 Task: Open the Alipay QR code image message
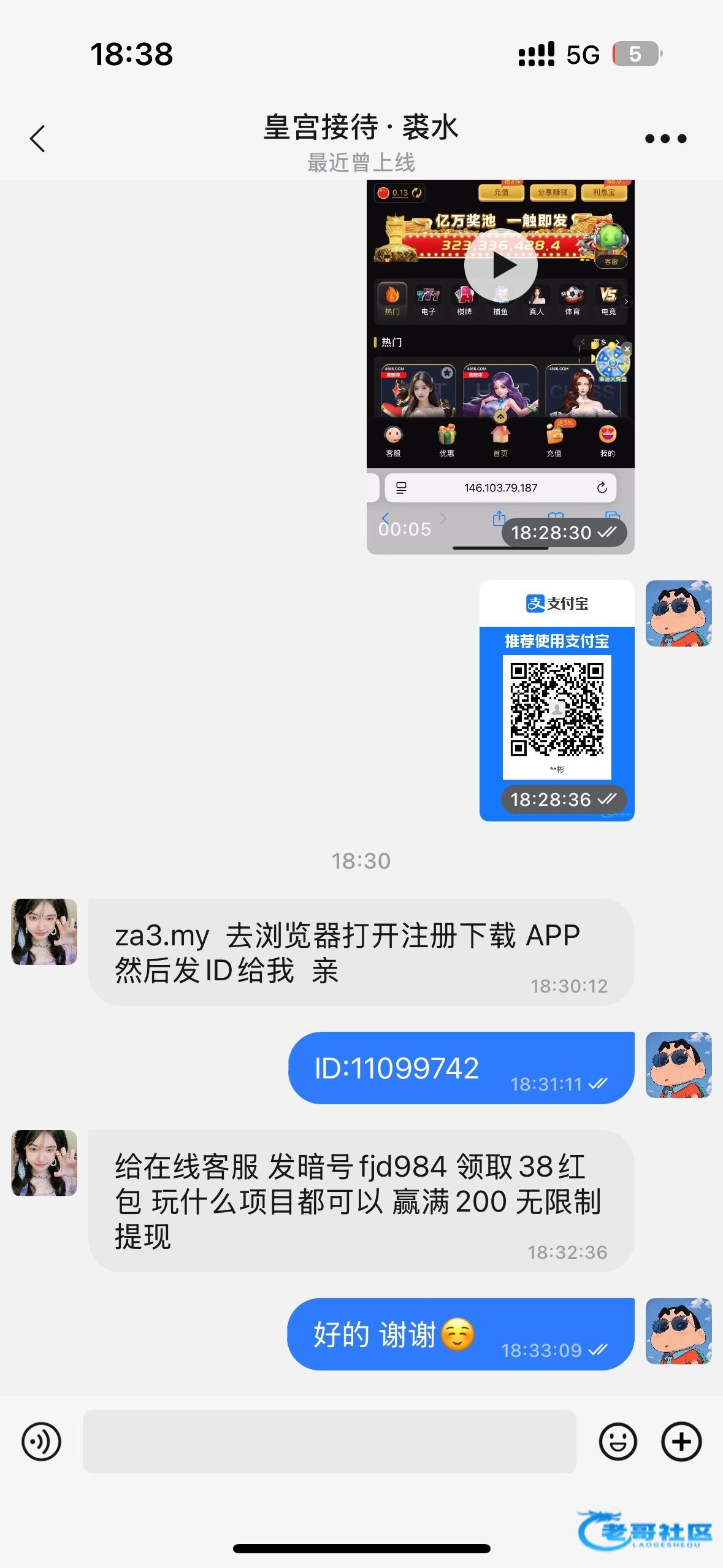[x=556, y=701]
